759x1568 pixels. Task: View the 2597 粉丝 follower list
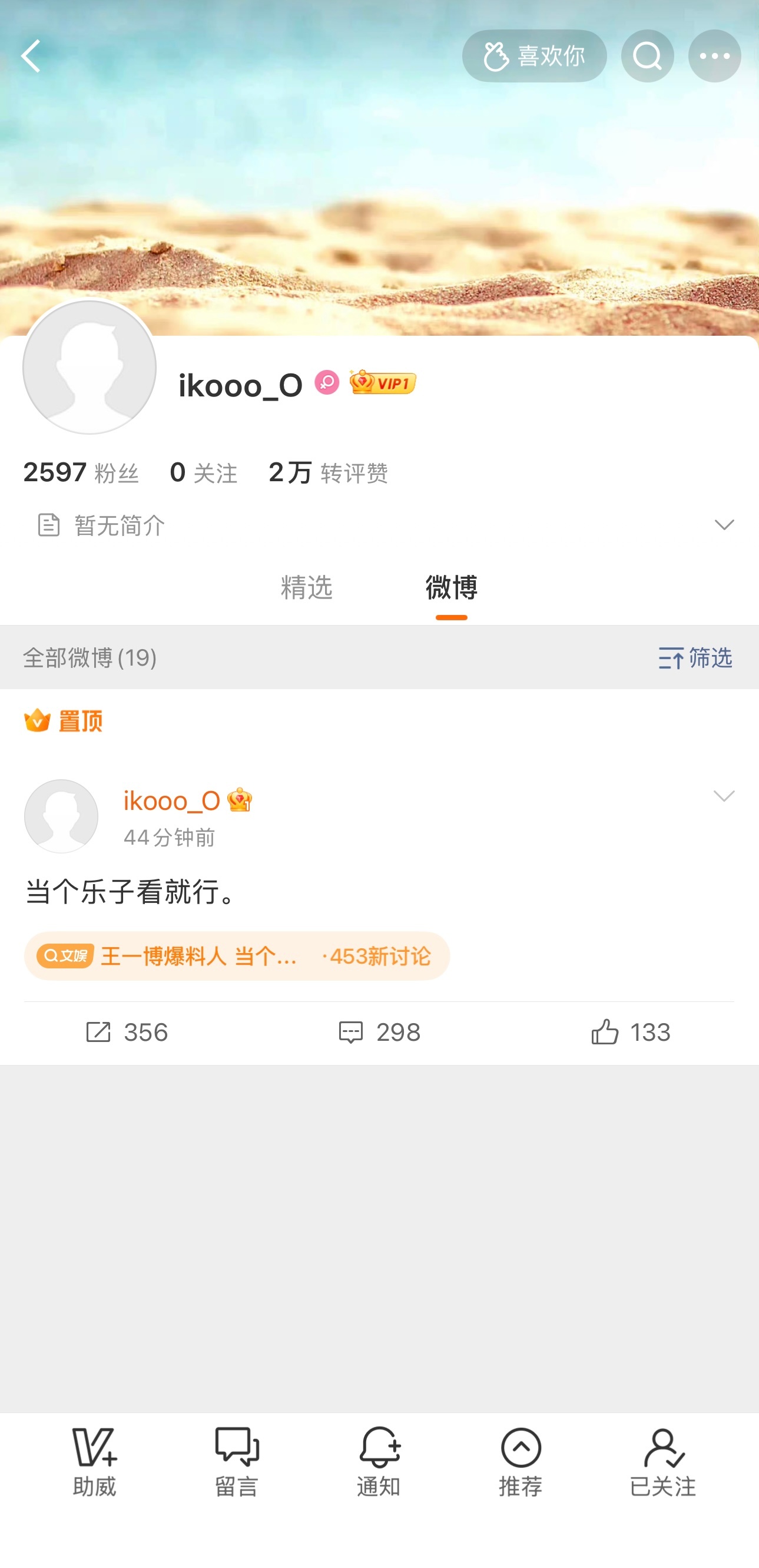pos(82,473)
